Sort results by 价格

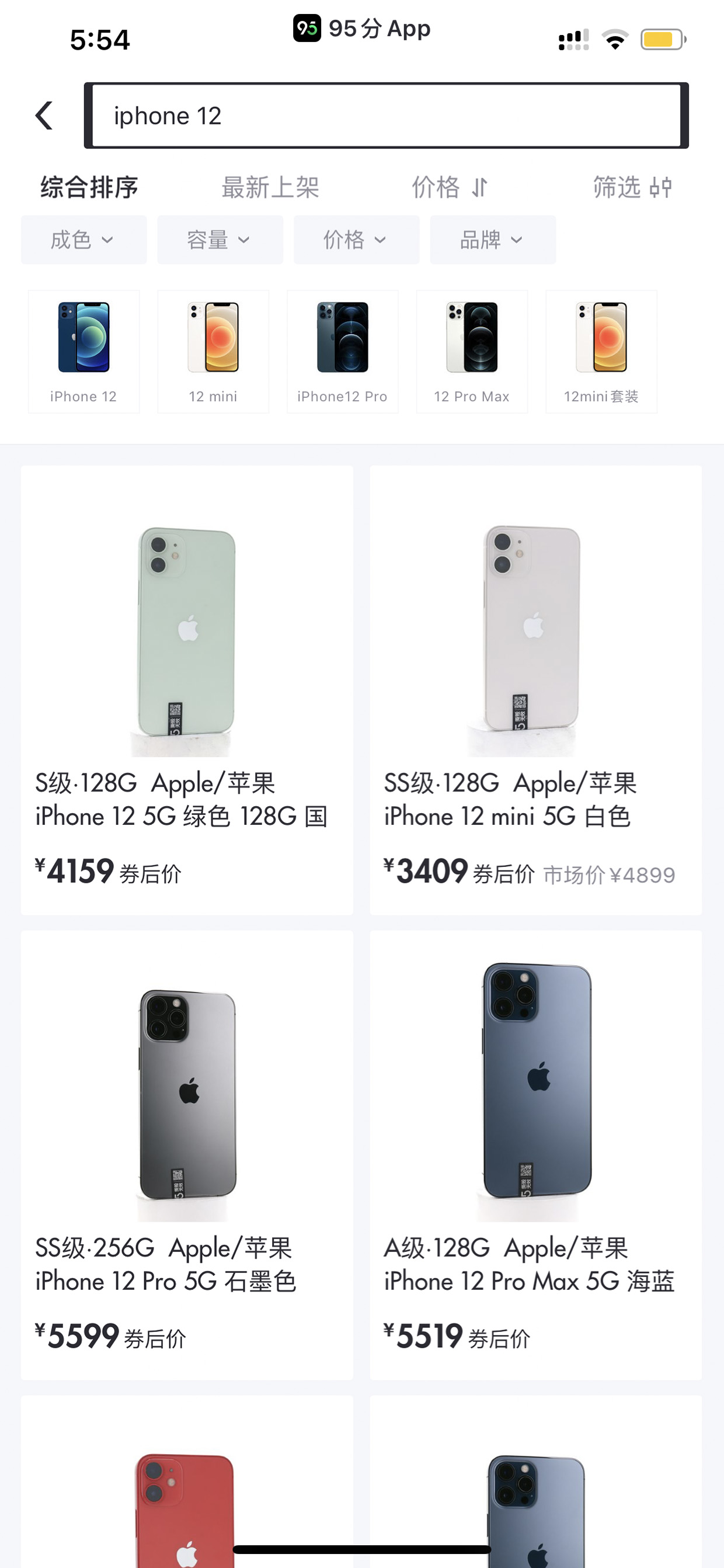[450, 188]
